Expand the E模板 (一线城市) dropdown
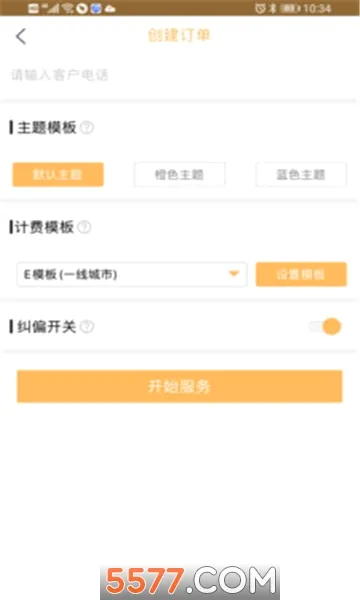The width and height of the screenshot is (360, 600). click(x=132, y=274)
